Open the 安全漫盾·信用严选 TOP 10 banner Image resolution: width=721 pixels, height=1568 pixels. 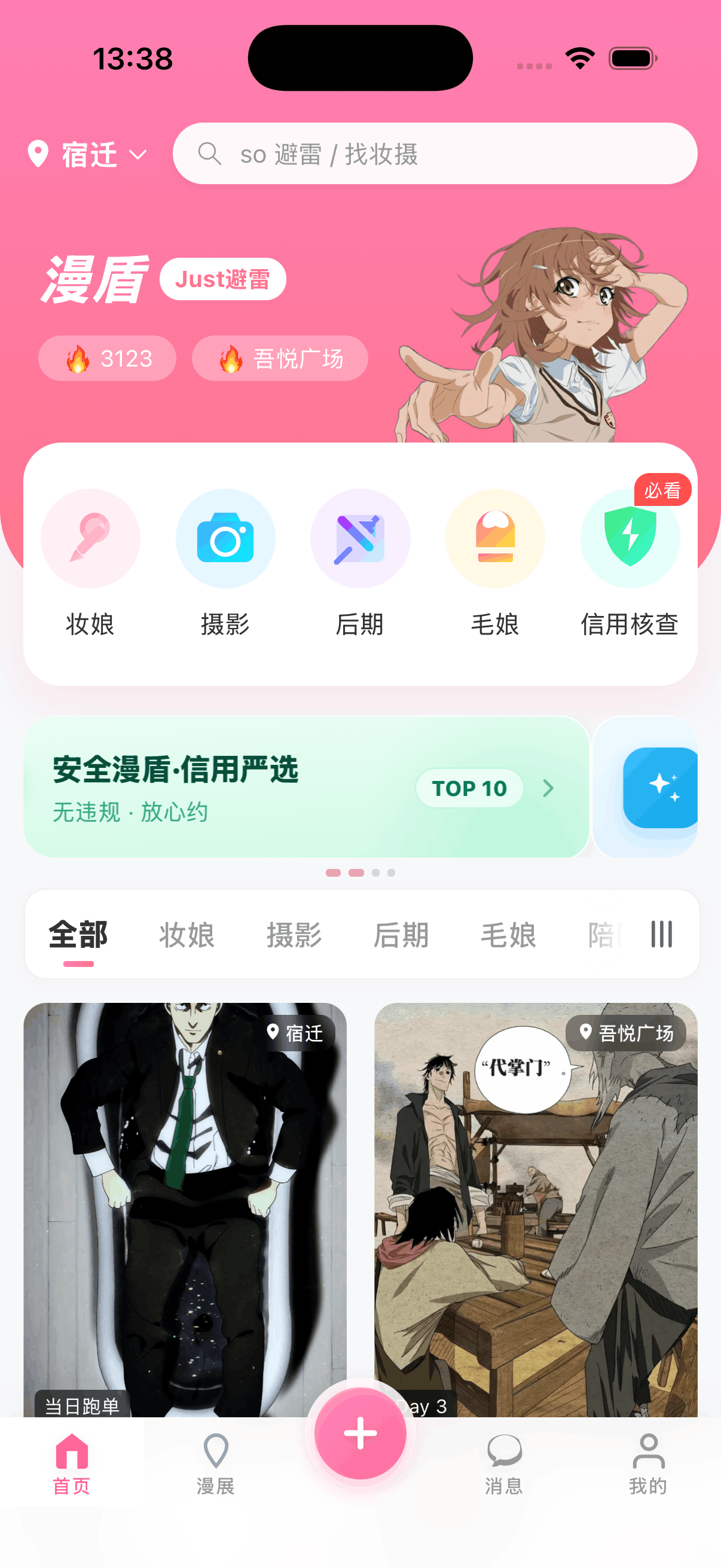tap(306, 787)
